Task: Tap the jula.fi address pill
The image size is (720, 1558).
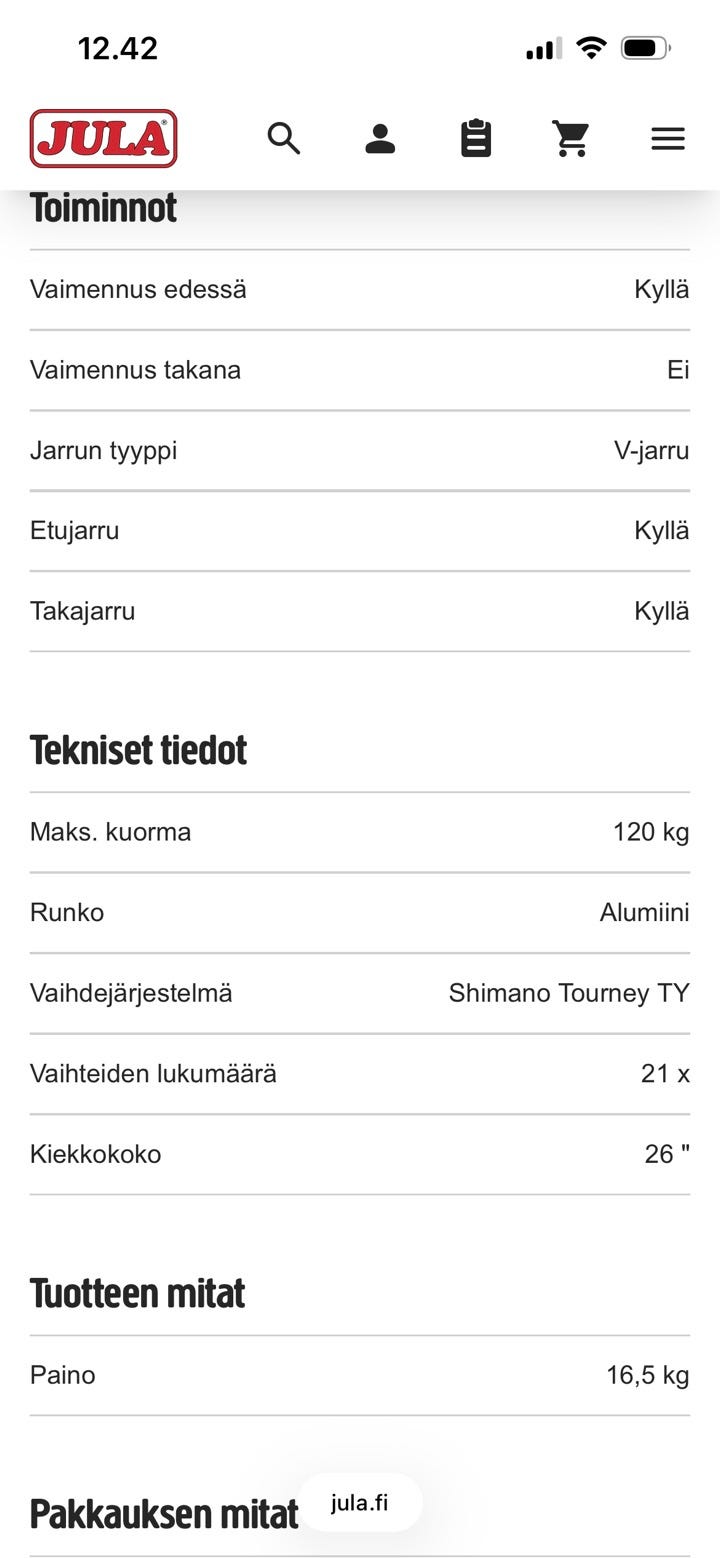Action: point(360,1502)
